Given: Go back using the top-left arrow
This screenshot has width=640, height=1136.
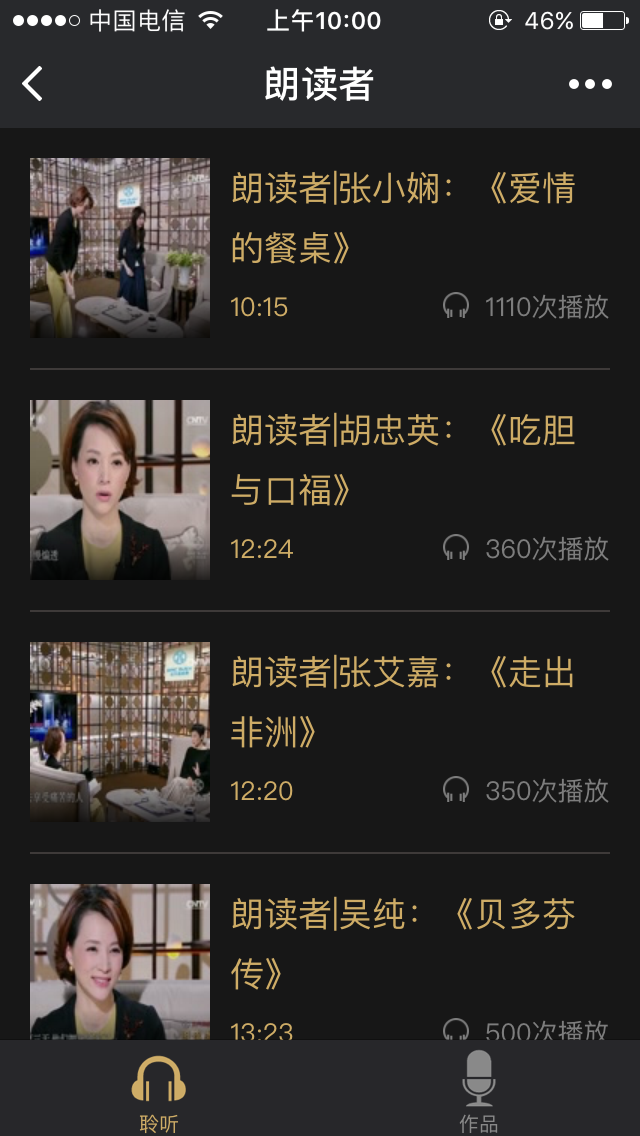Looking at the screenshot, I should tap(33, 83).
